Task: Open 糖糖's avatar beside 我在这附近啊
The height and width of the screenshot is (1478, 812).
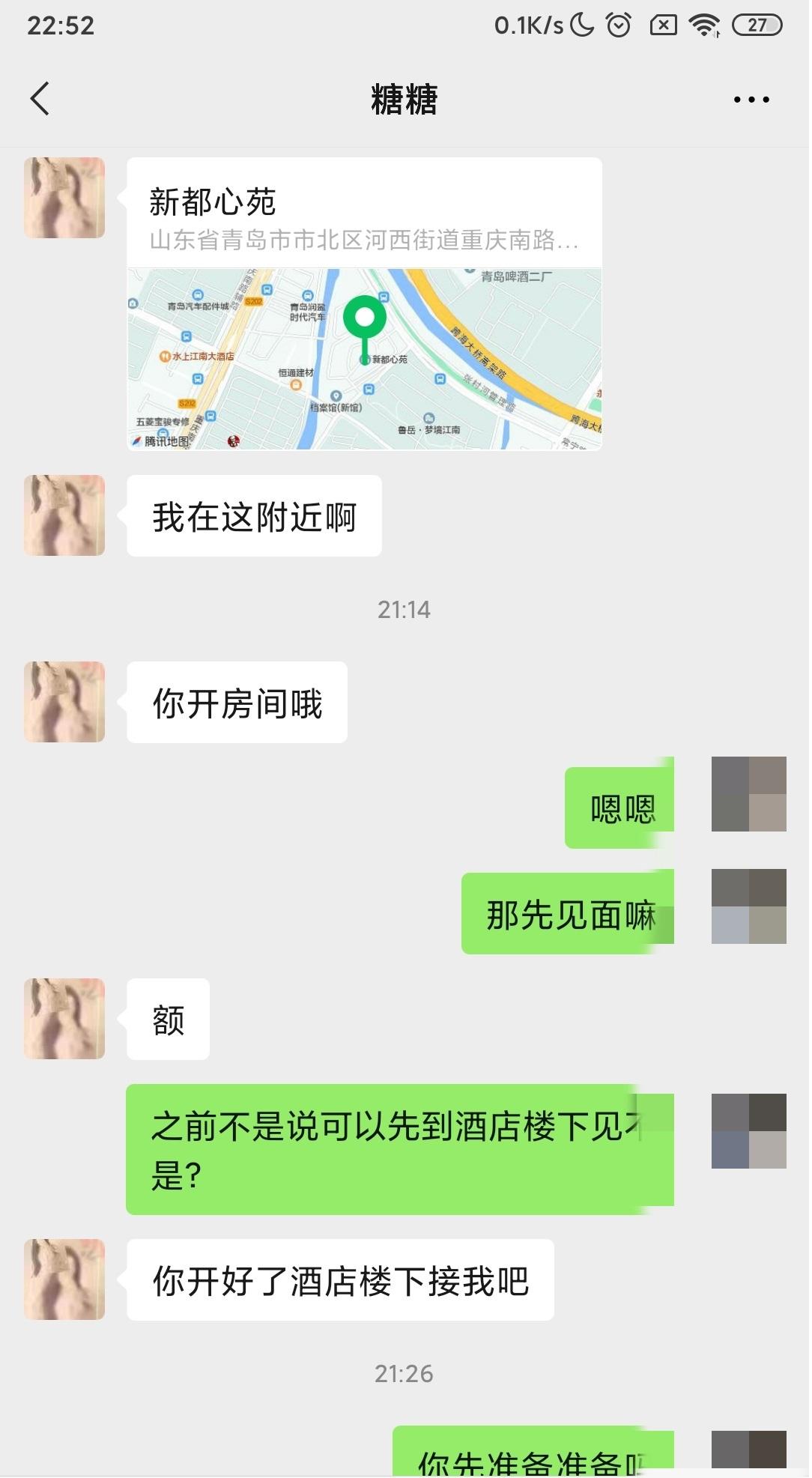Action: (x=64, y=515)
